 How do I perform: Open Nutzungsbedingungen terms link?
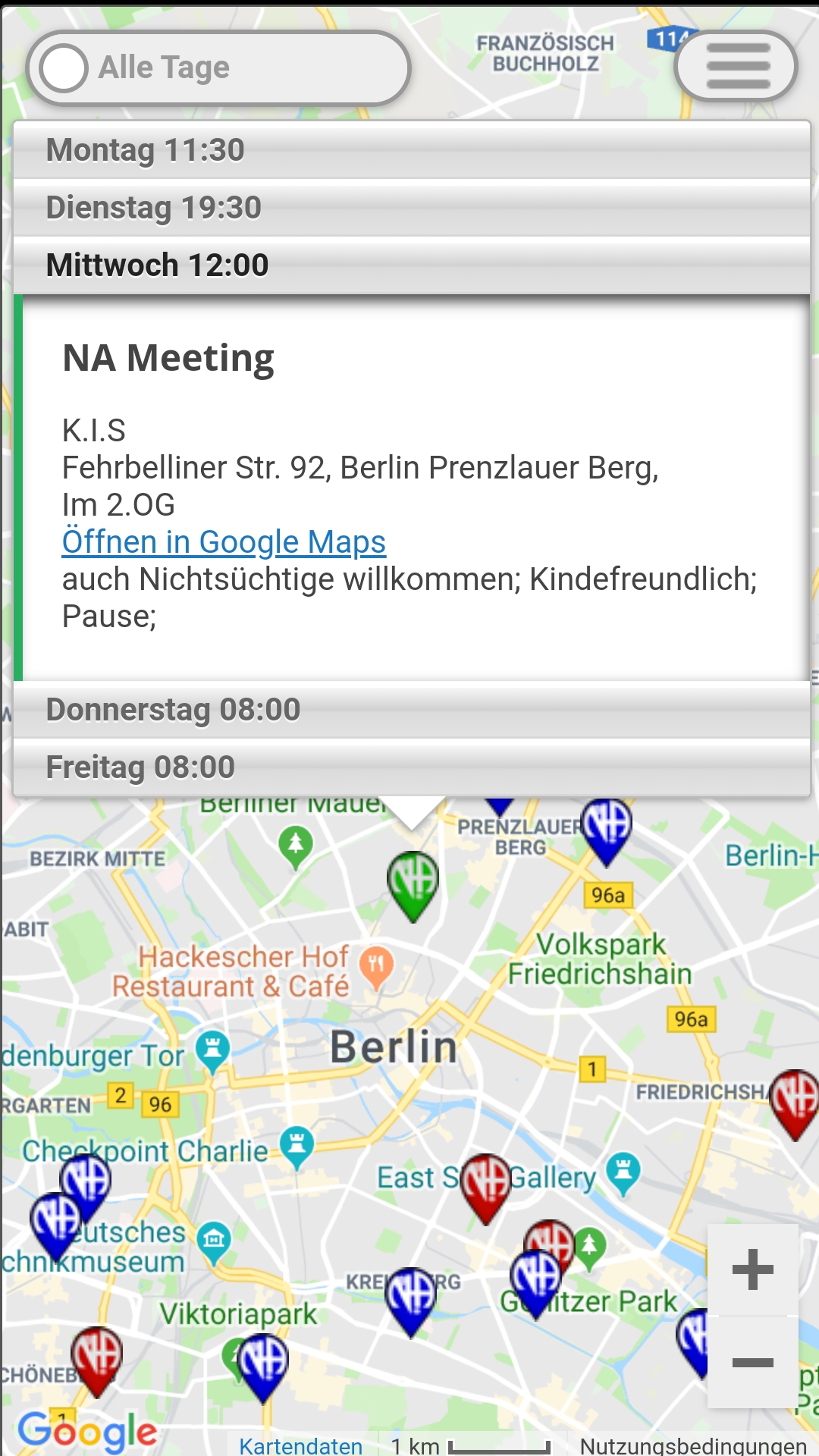[692, 1445]
